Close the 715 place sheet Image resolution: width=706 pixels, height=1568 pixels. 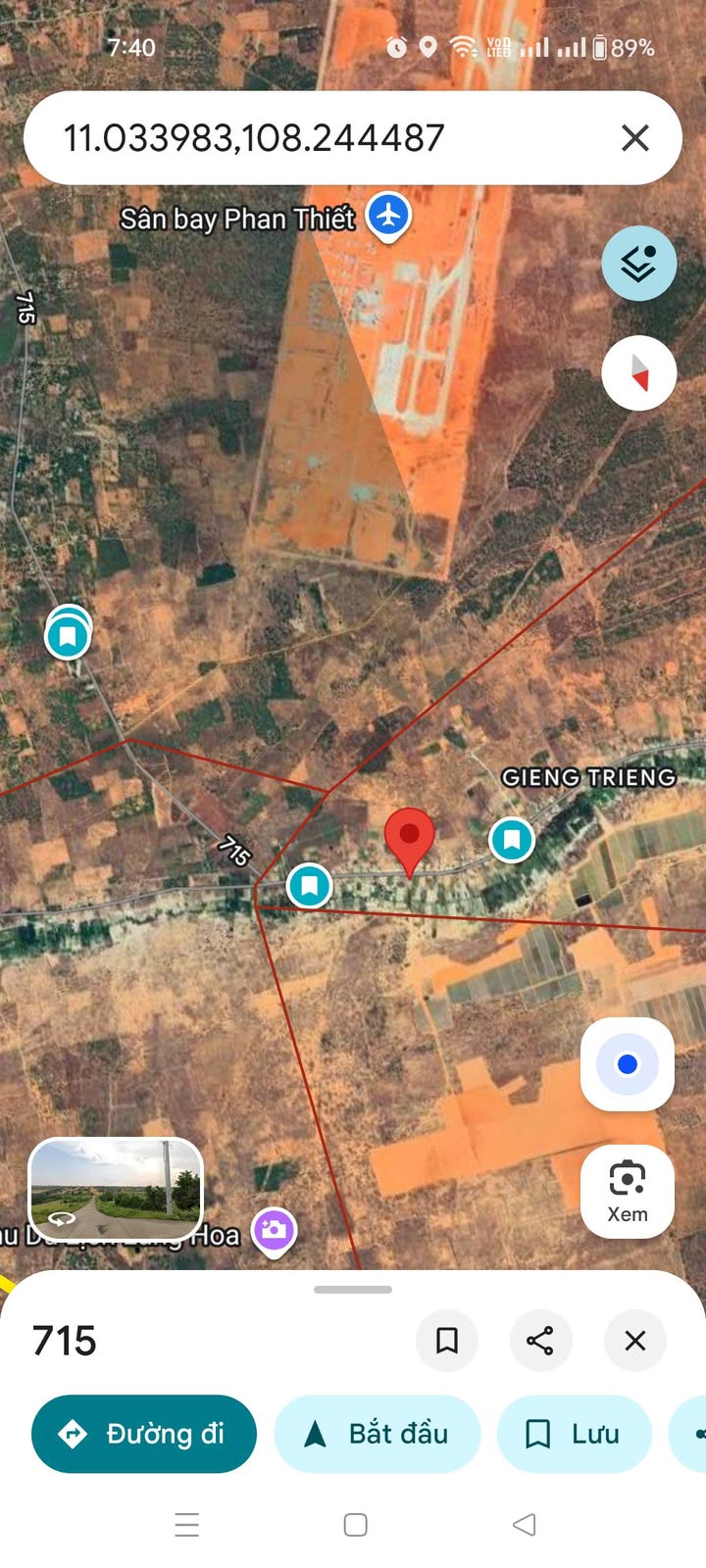635,1340
